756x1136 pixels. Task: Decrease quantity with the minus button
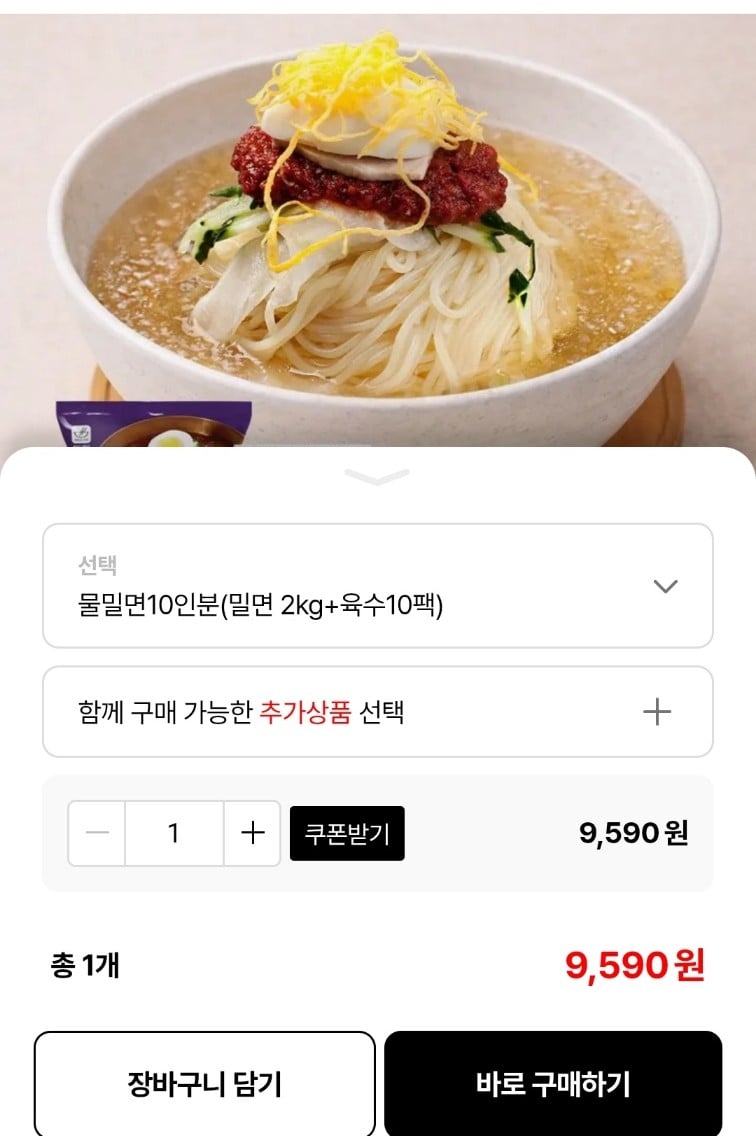coord(95,833)
